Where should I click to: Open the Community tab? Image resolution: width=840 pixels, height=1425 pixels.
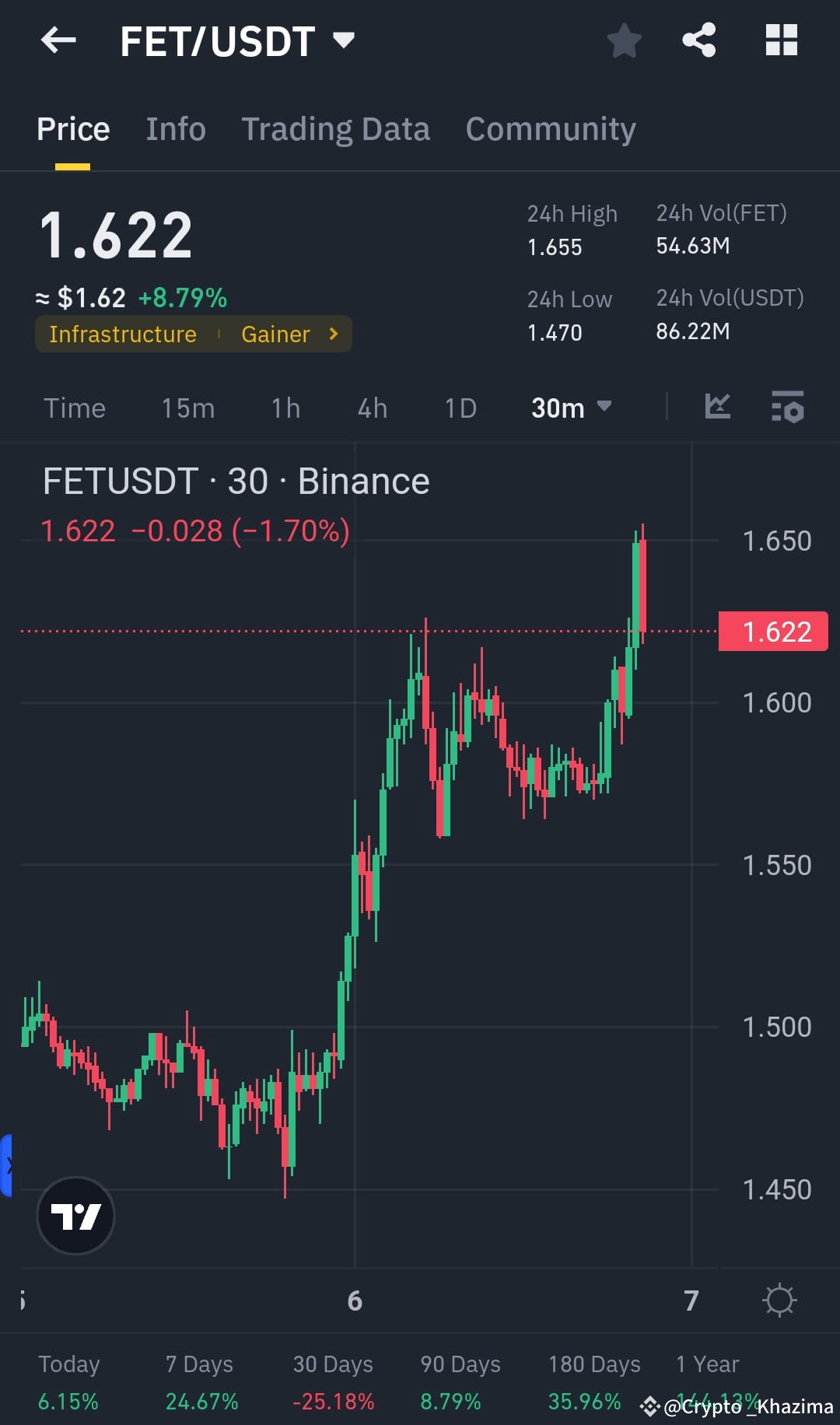pos(550,128)
